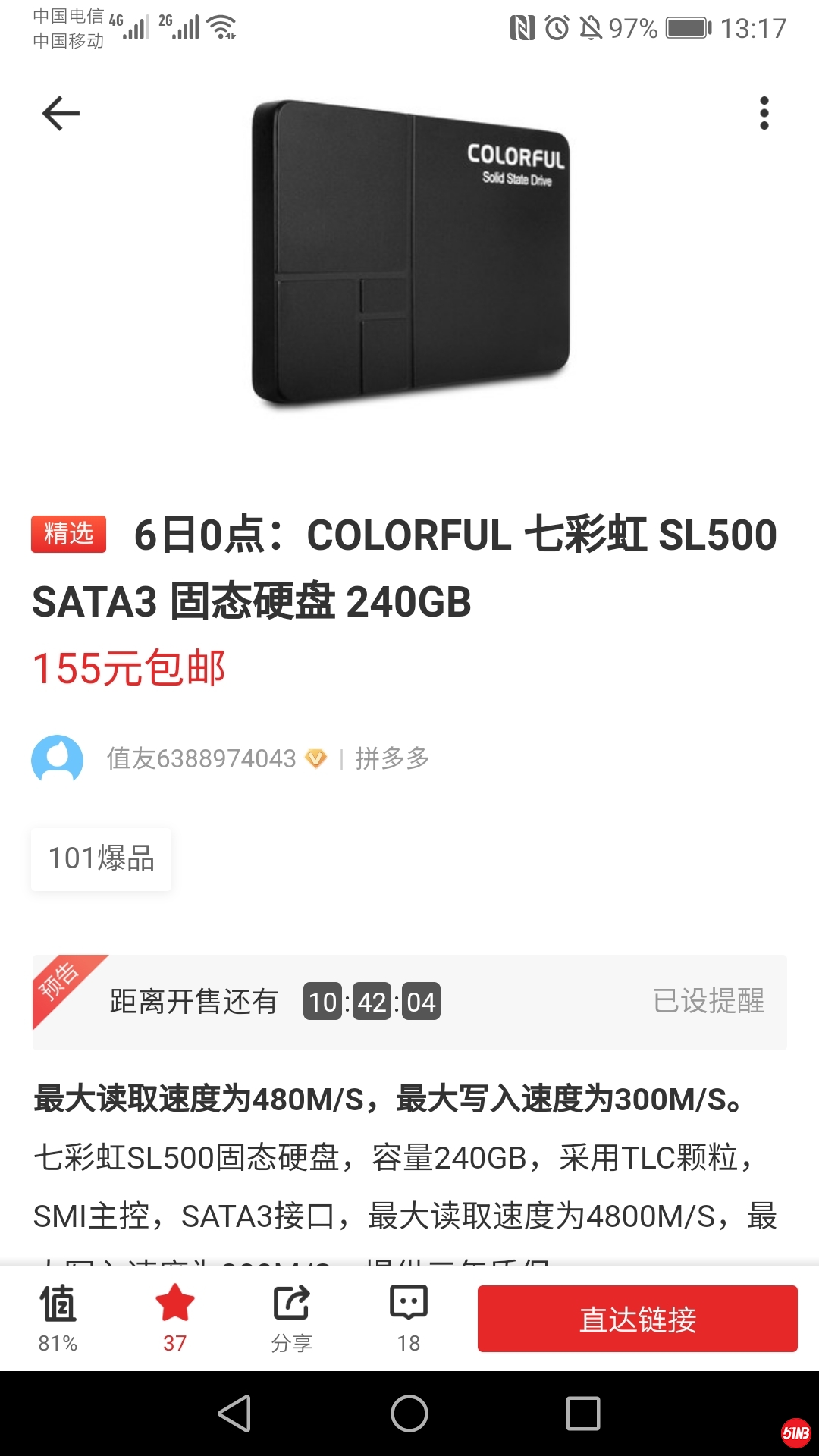Tap the user avatar of 值友6388974043
The height and width of the screenshot is (1456, 819).
click(x=57, y=758)
